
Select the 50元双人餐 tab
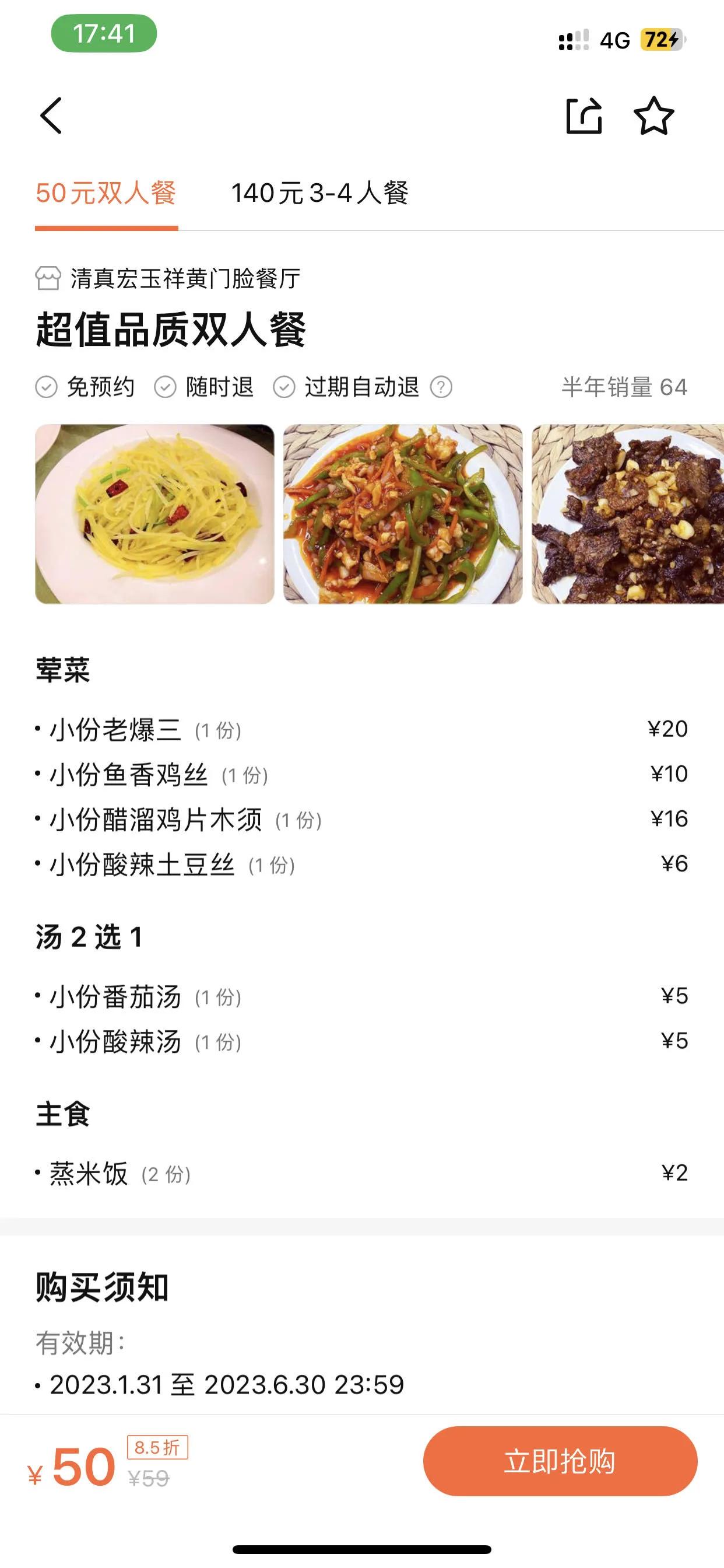pos(107,194)
